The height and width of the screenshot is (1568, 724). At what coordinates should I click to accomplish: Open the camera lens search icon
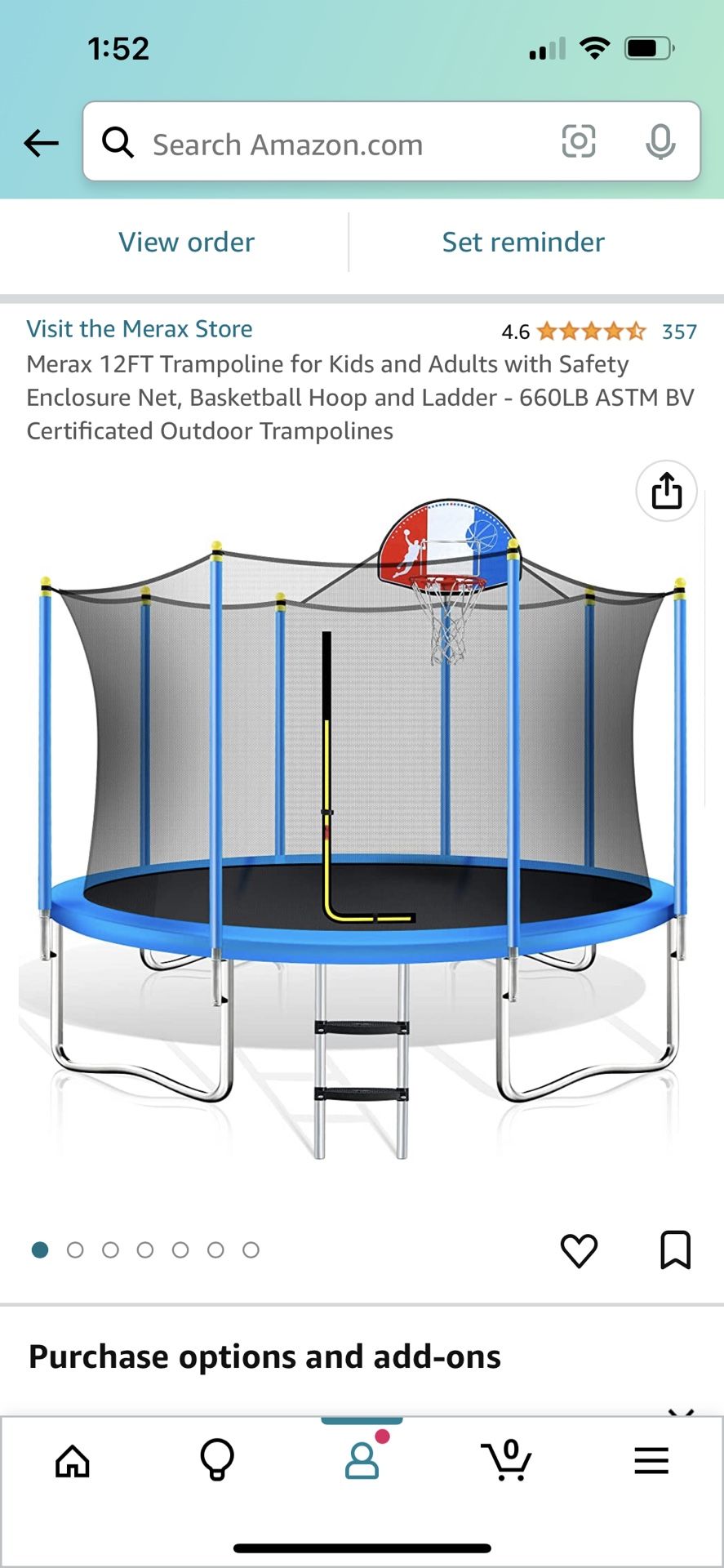[x=579, y=142]
